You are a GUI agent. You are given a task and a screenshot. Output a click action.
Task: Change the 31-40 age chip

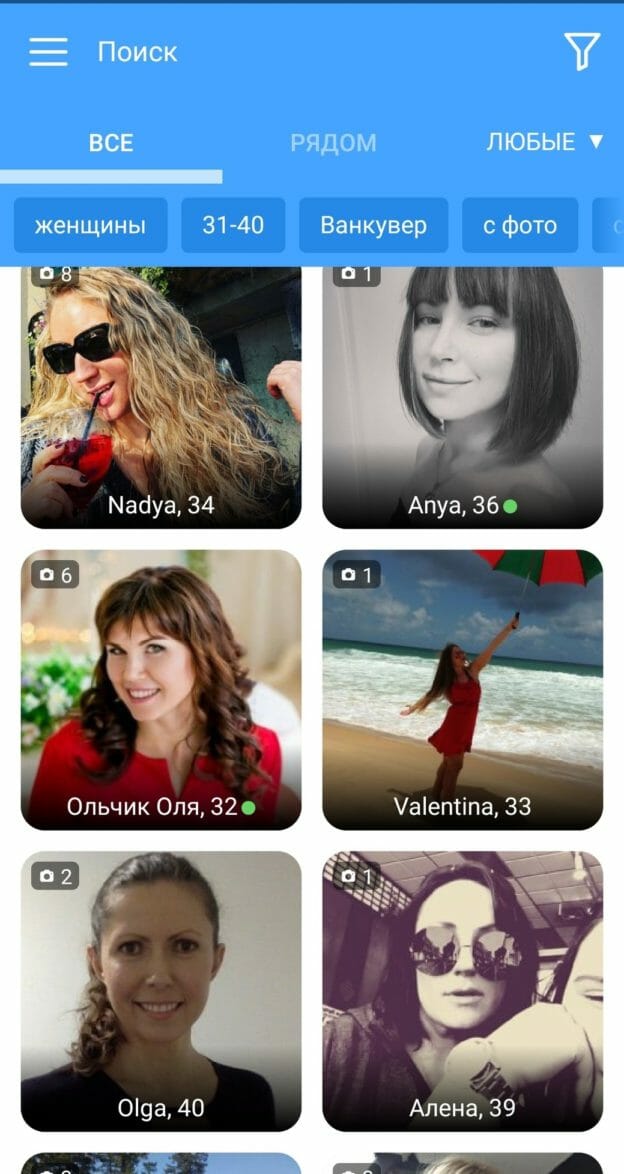point(233,225)
